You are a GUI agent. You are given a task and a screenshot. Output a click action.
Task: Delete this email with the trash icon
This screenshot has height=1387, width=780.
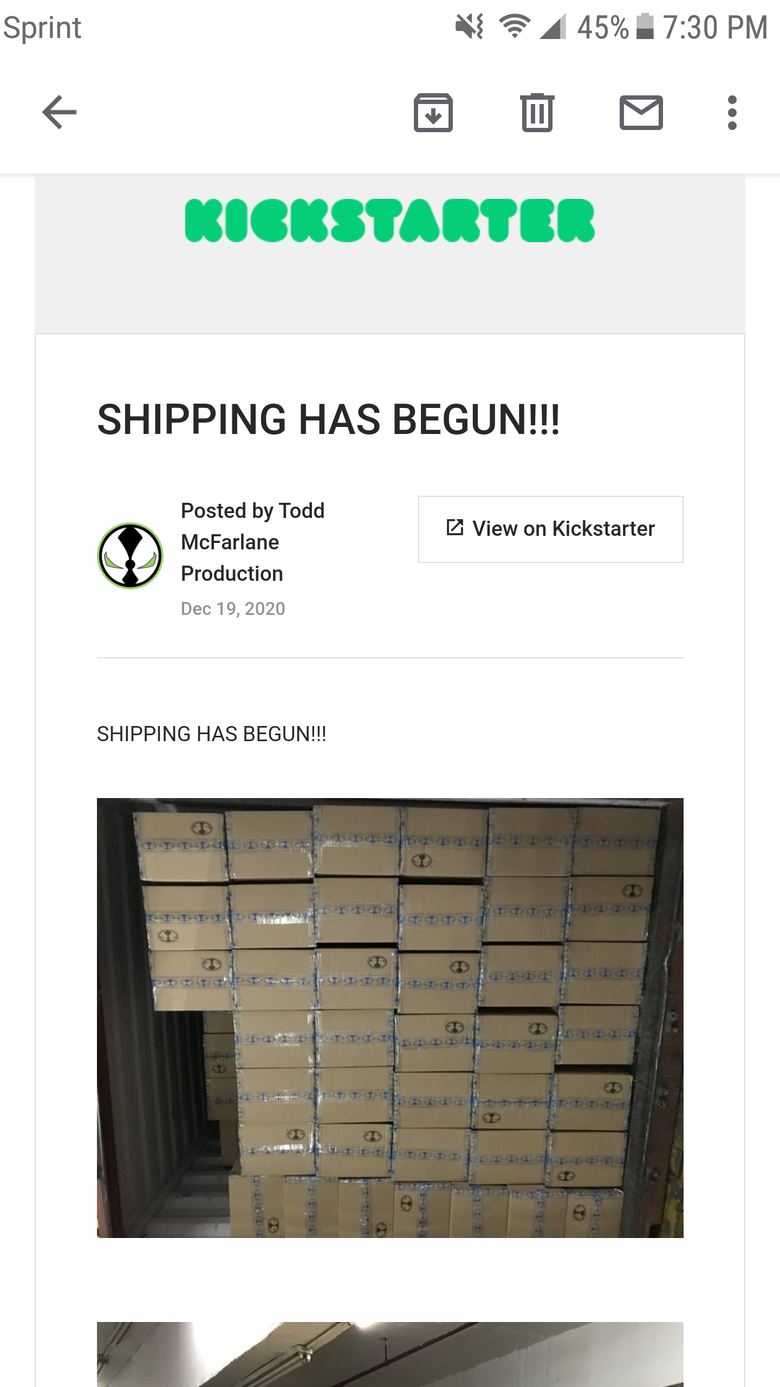[x=537, y=113]
